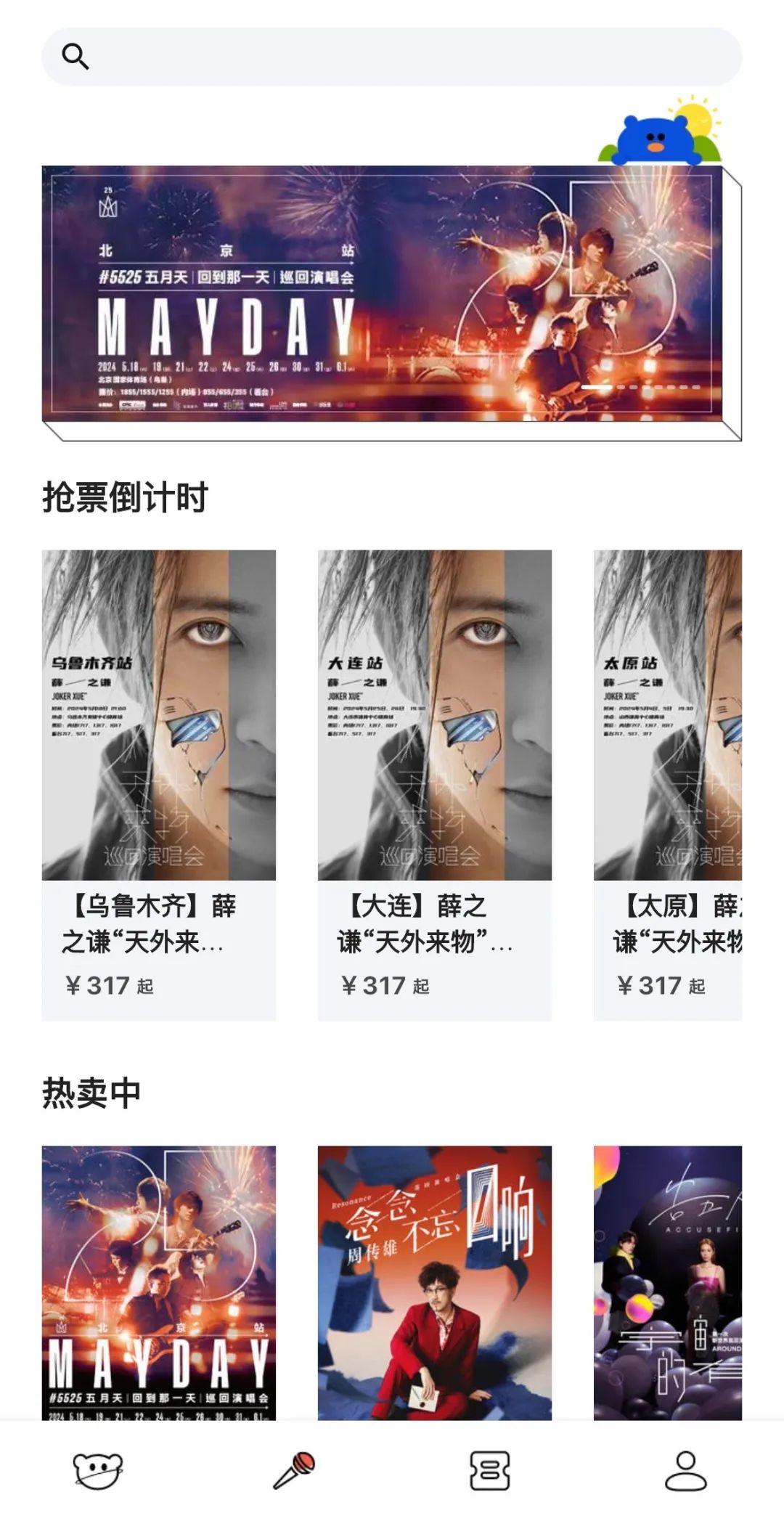Select the 太原 薛之谦 concert card
Viewport: 784px width, 1521px height.
668,784
